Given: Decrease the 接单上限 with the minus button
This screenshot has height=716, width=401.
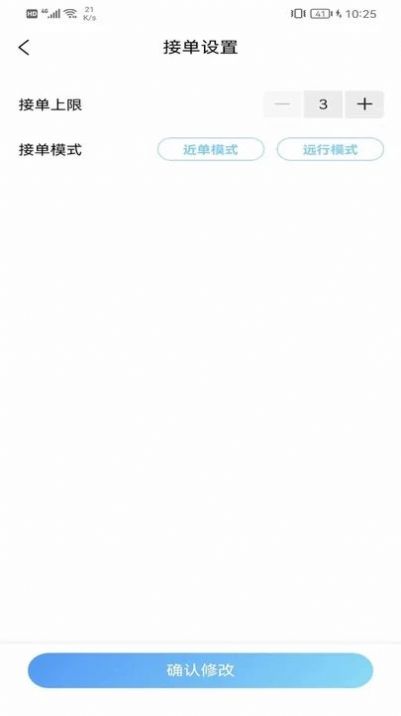Looking at the screenshot, I should (283, 105).
